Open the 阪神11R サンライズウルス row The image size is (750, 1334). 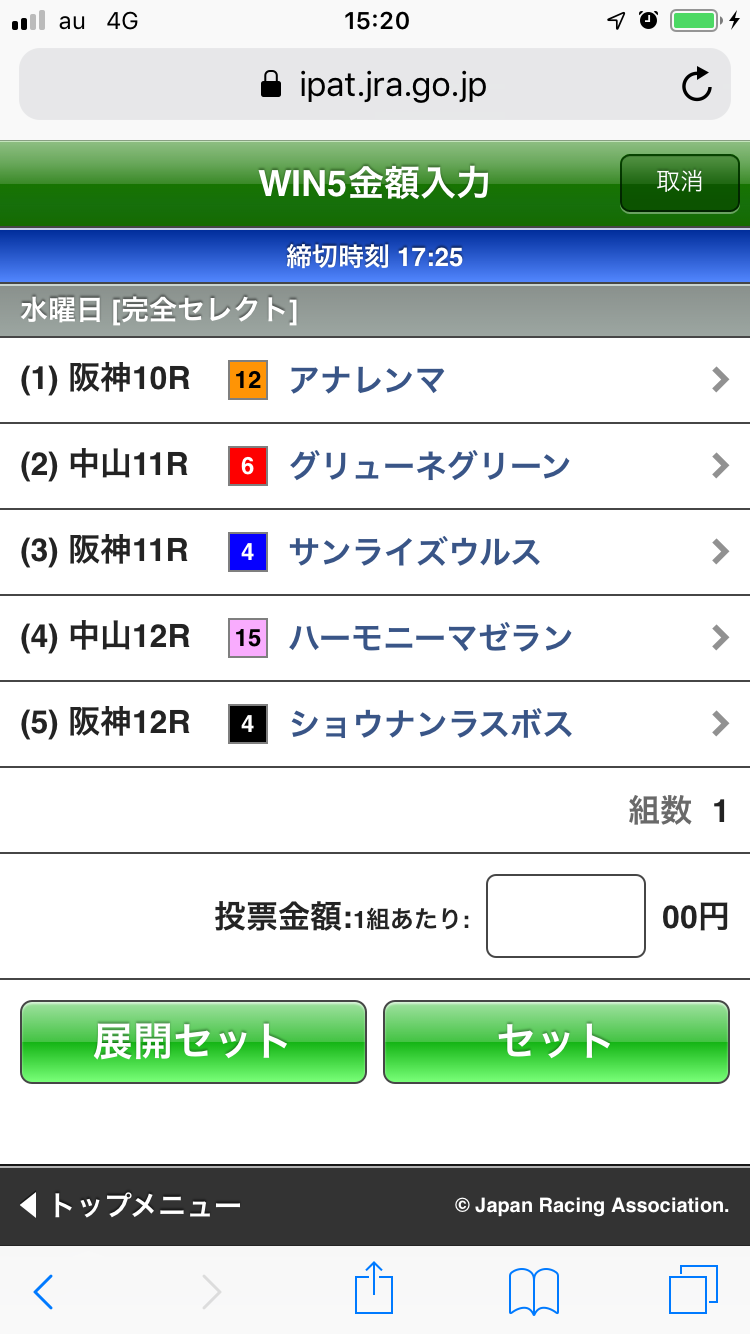coord(374,552)
